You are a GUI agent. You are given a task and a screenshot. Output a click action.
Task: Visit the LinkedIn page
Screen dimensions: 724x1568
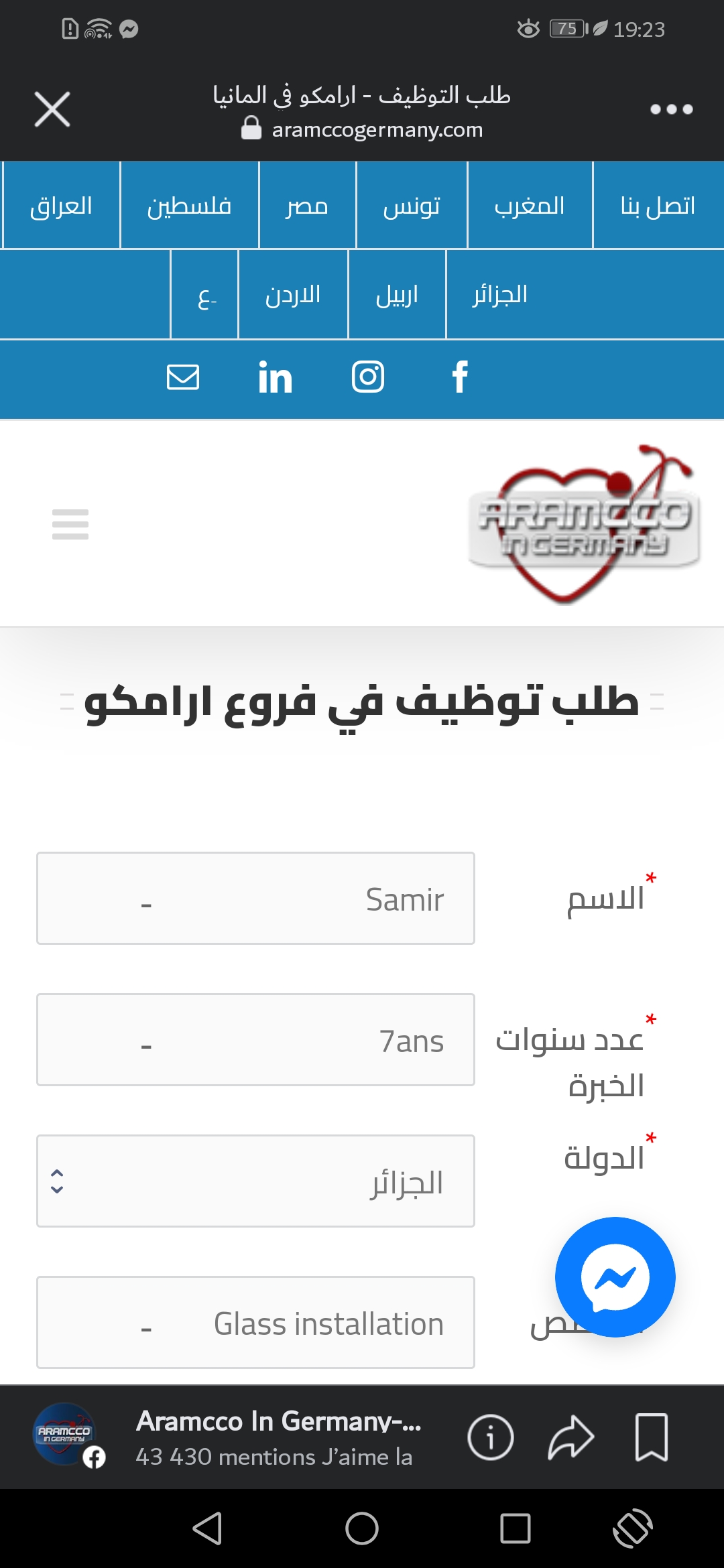pyautogui.click(x=275, y=377)
